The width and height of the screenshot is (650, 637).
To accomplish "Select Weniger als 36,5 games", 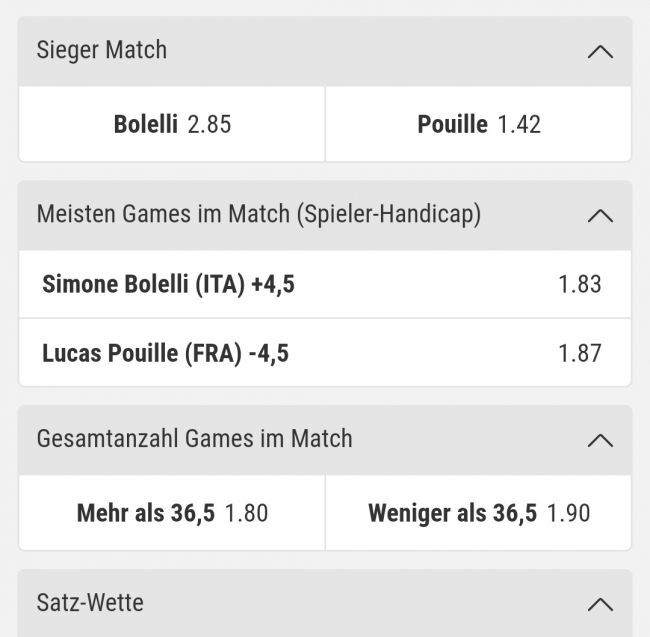I will pos(478,513).
